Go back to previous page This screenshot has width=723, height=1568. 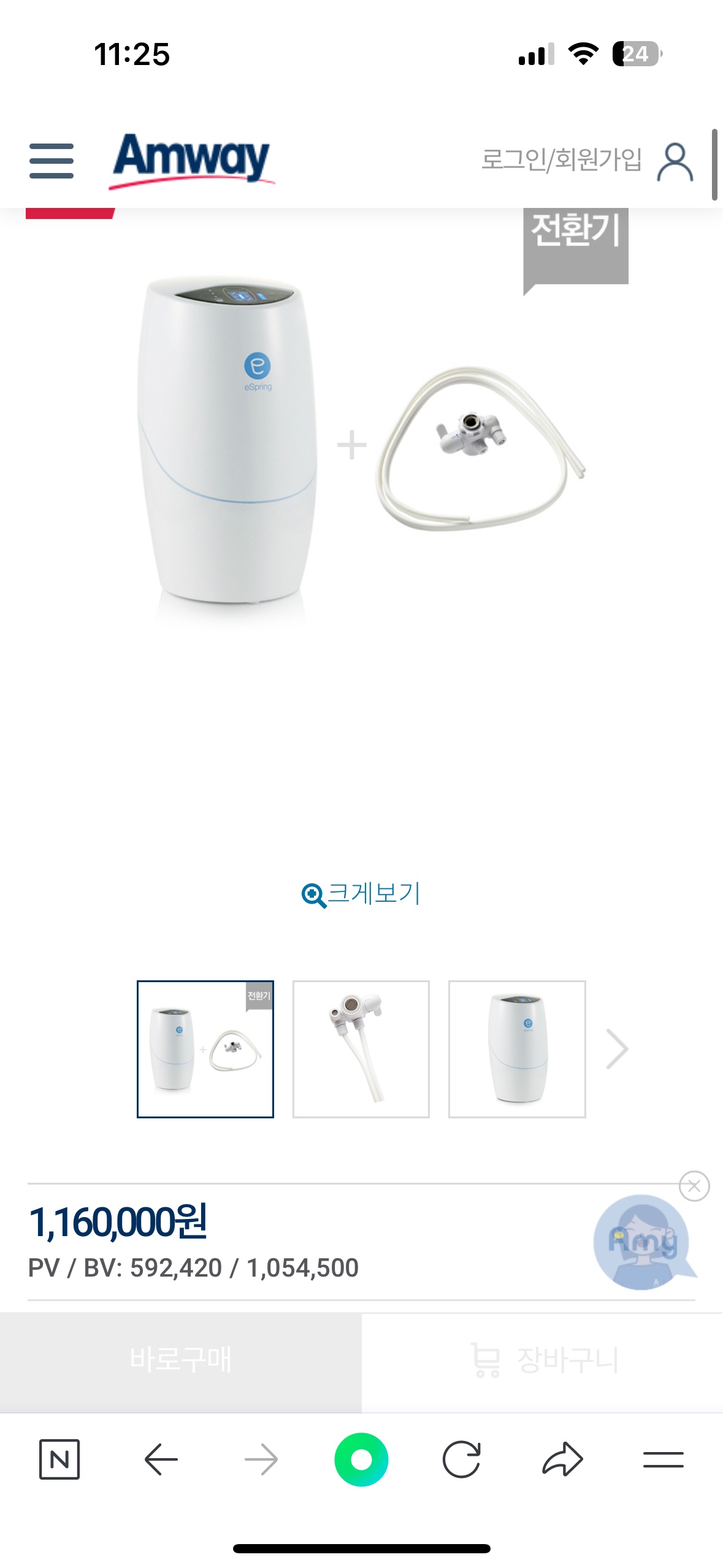click(x=161, y=1459)
